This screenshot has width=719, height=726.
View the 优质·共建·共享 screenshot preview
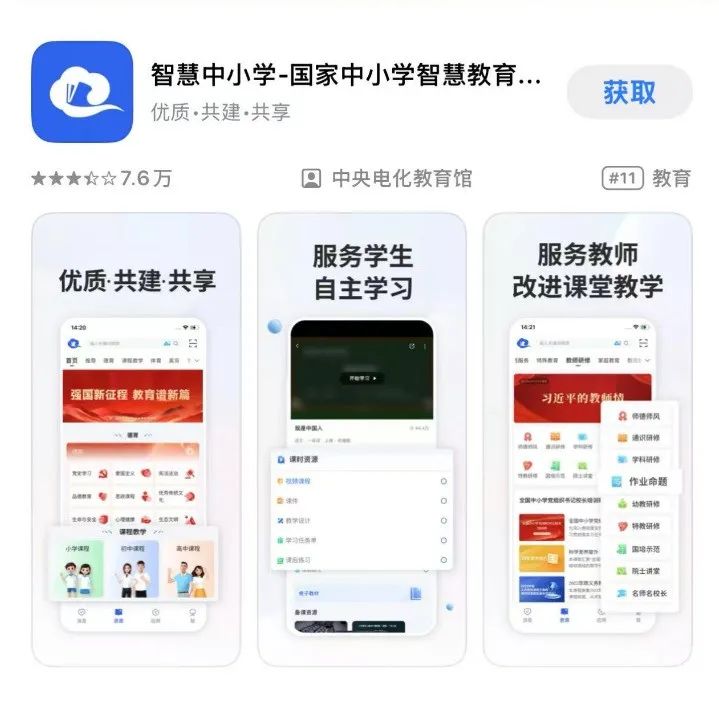point(136,440)
